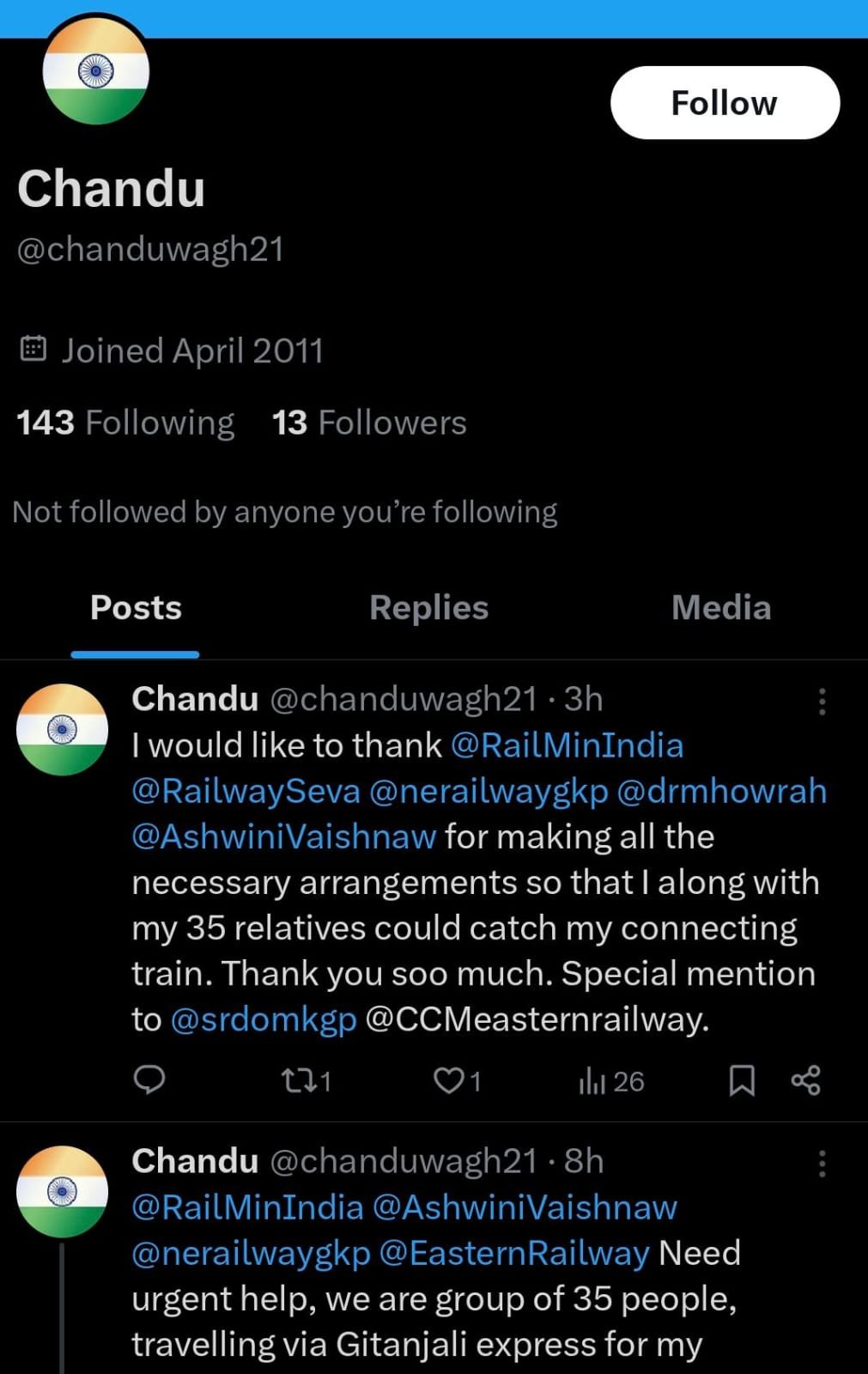View analytics of the 3h post
This screenshot has height=1374, width=868.
tap(610, 1081)
